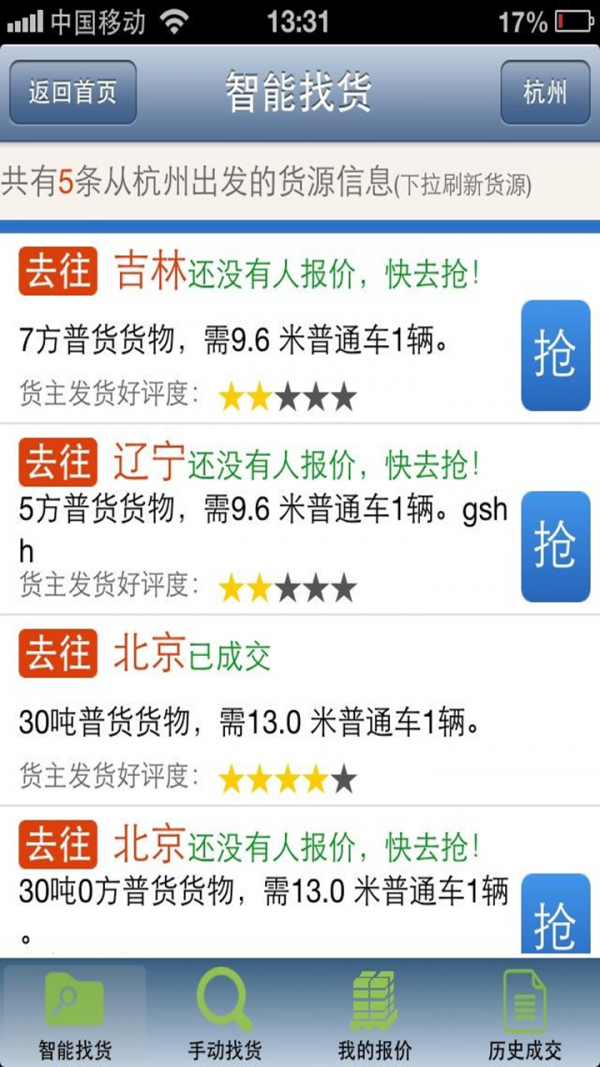Switch to the 智能找货 tab
Screen dimensions: 600x1067
[x=76, y=1014]
